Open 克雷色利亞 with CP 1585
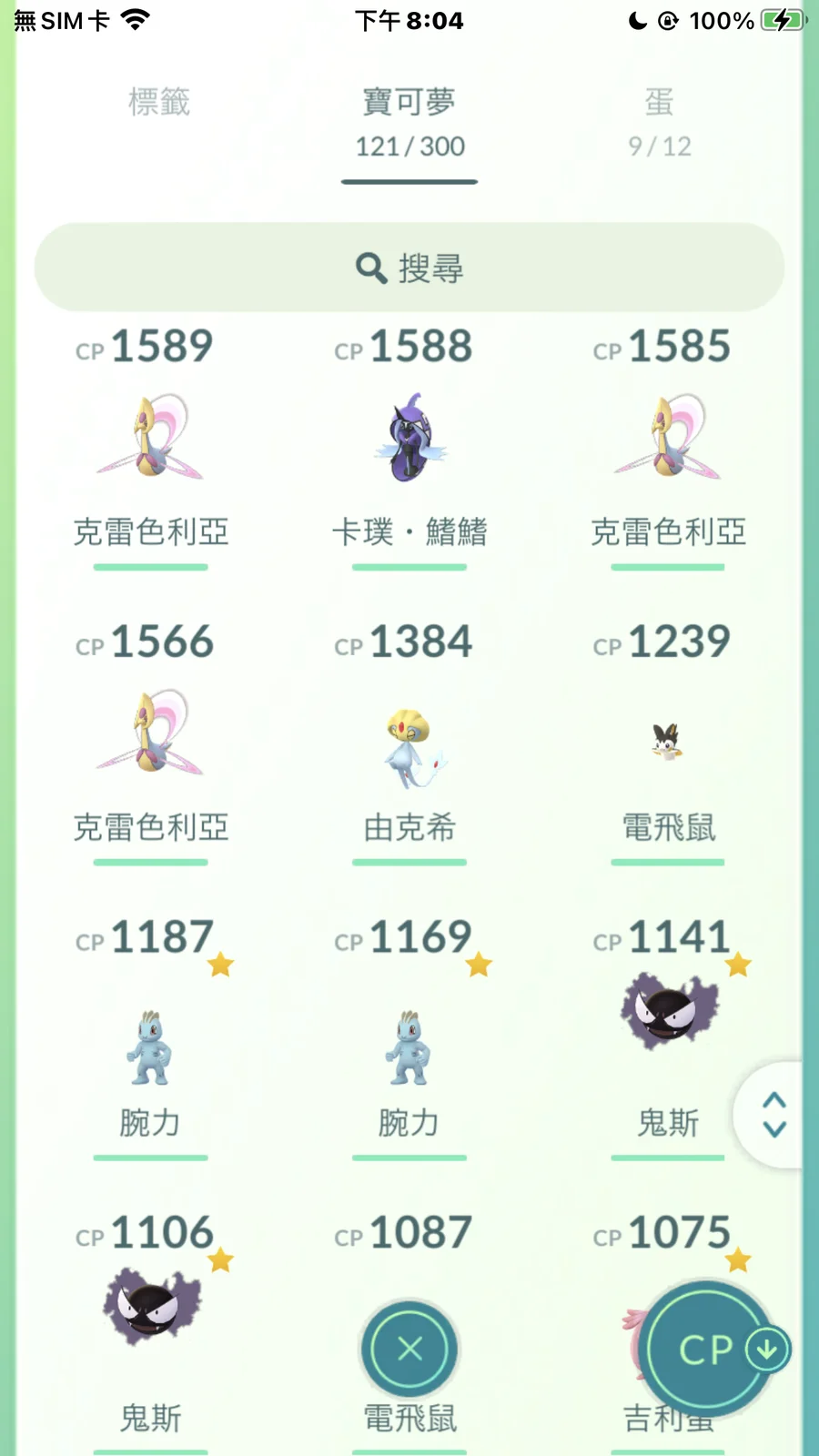This screenshot has height=1456, width=819. (668, 439)
